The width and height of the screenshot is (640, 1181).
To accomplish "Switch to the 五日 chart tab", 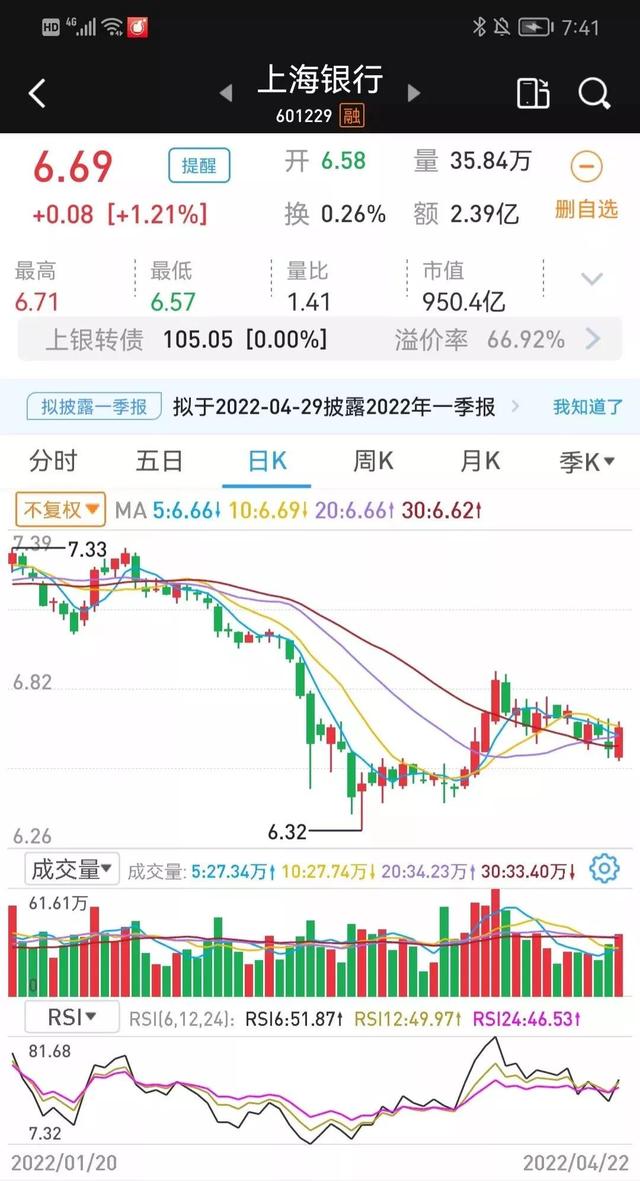I will 160,461.
